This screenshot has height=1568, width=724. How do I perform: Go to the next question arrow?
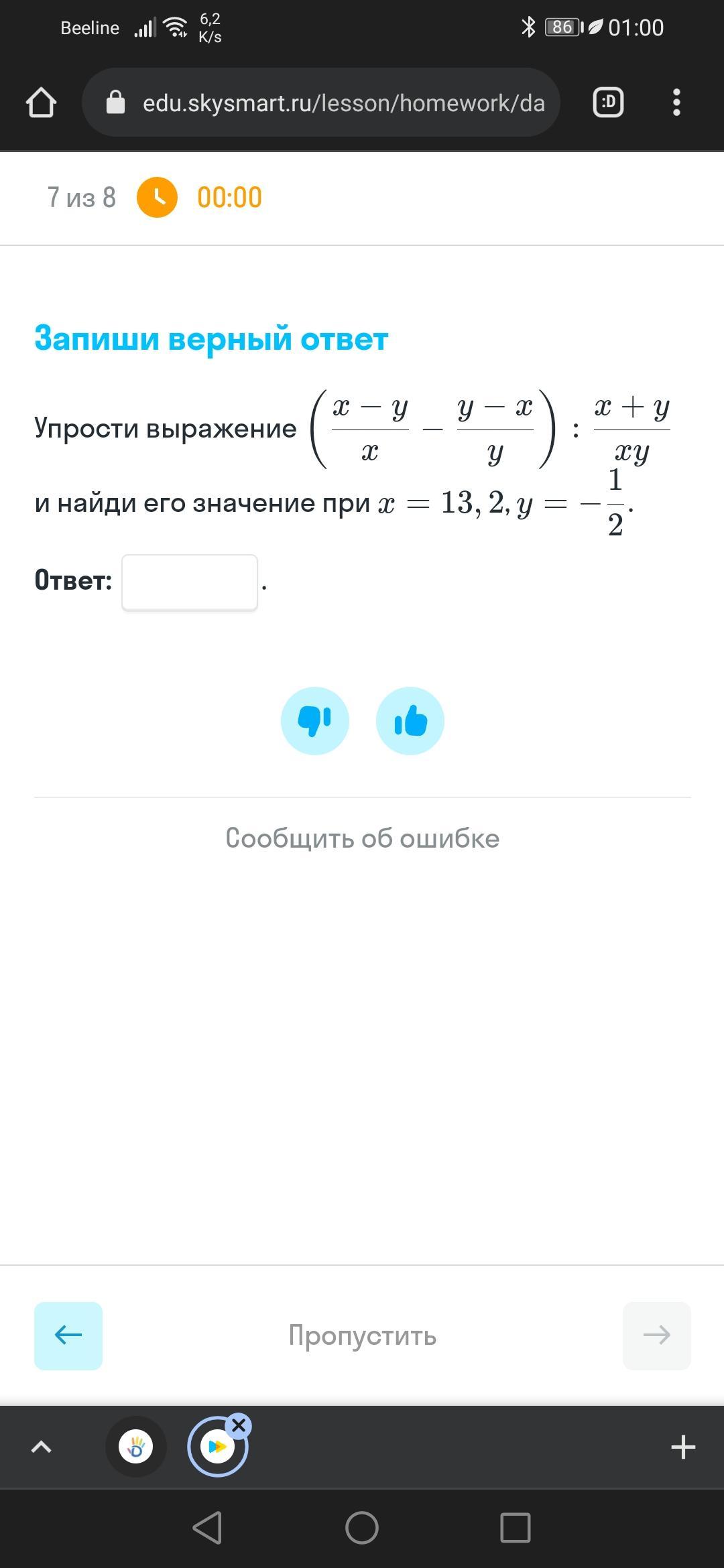(x=656, y=1335)
